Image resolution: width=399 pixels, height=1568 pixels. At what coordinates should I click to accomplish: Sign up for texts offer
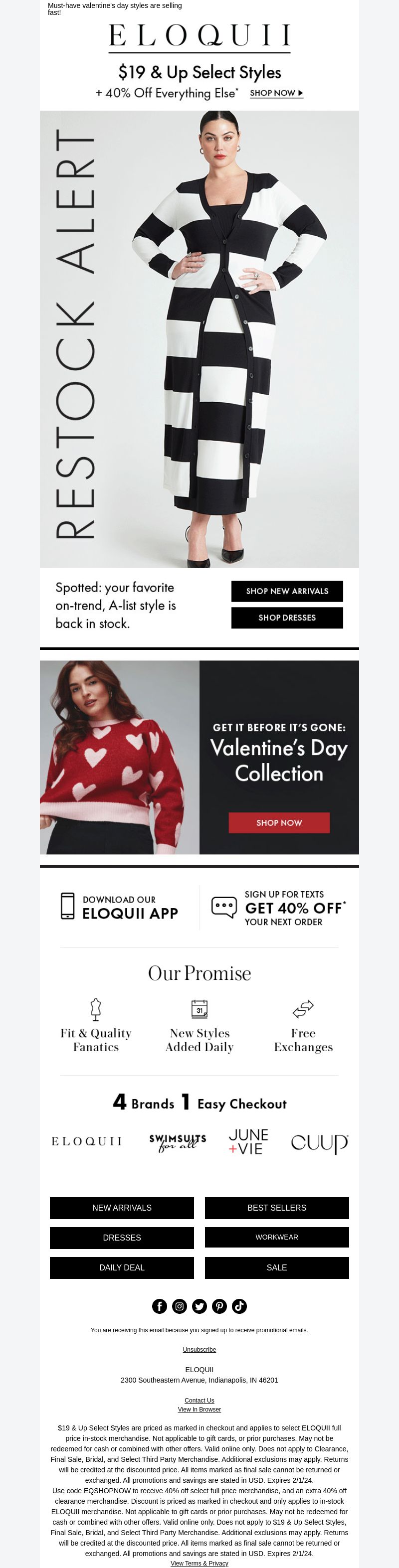(x=278, y=908)
